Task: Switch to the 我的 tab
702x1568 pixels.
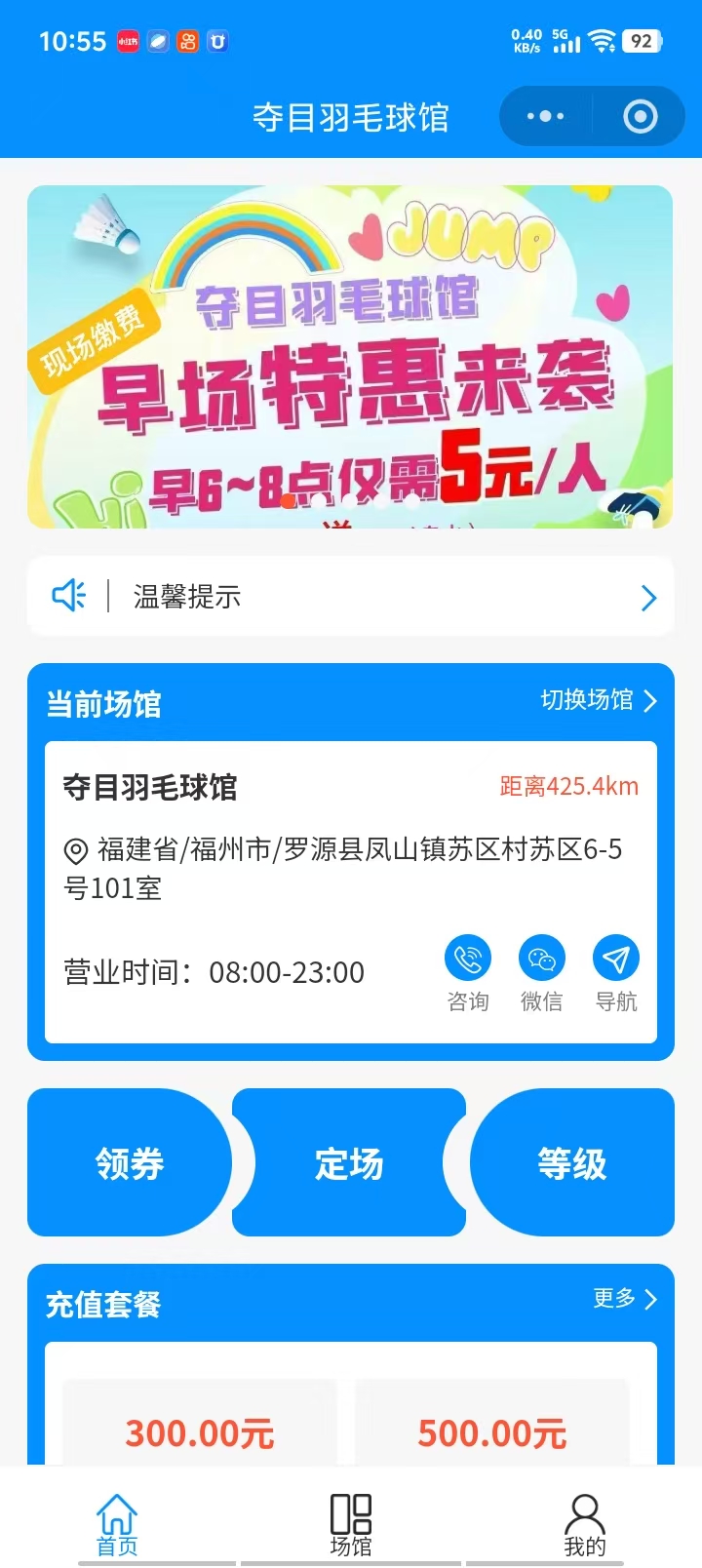Action: [585, 1525]
